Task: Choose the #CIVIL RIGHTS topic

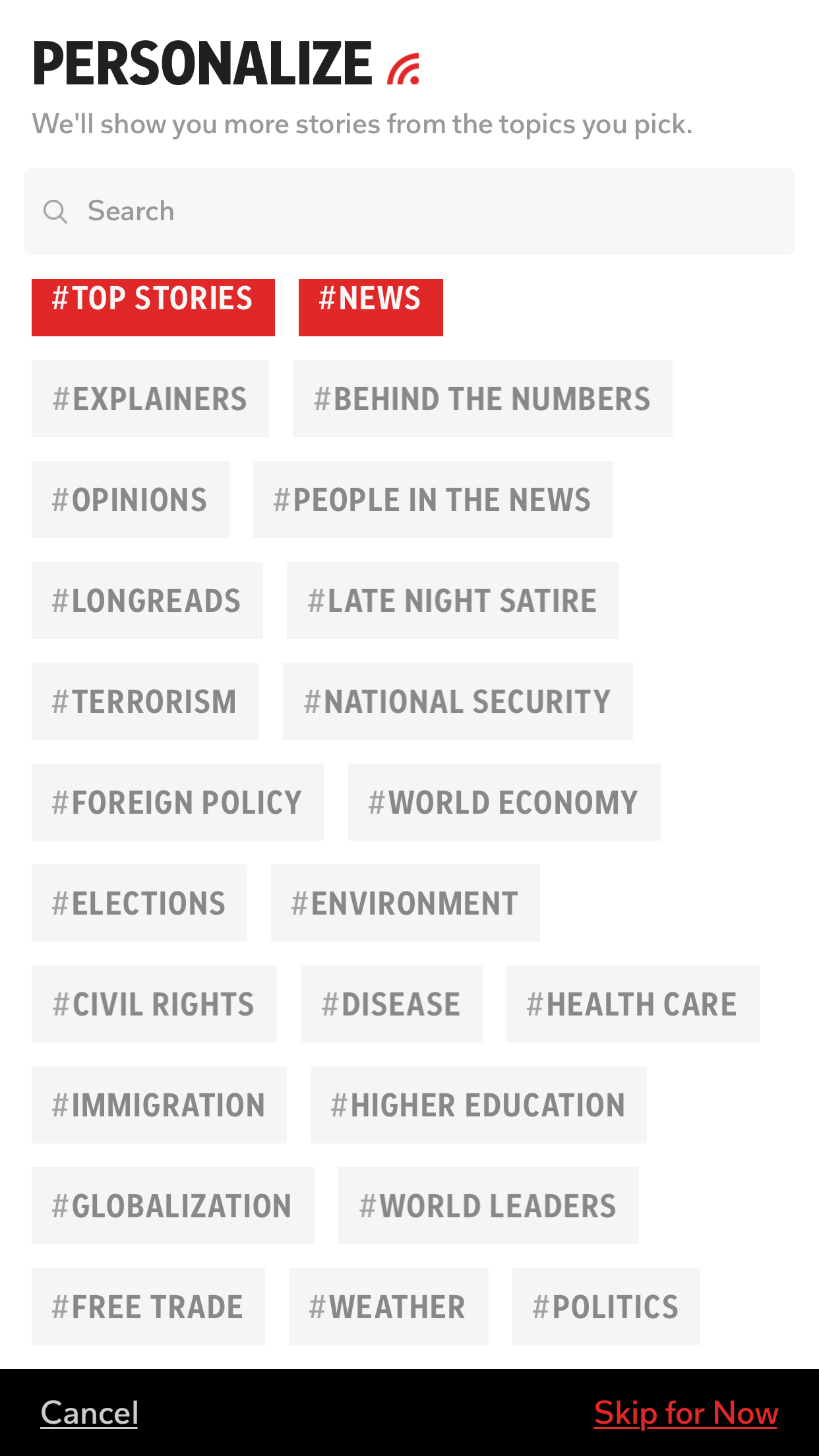Action: (154, 1004)
